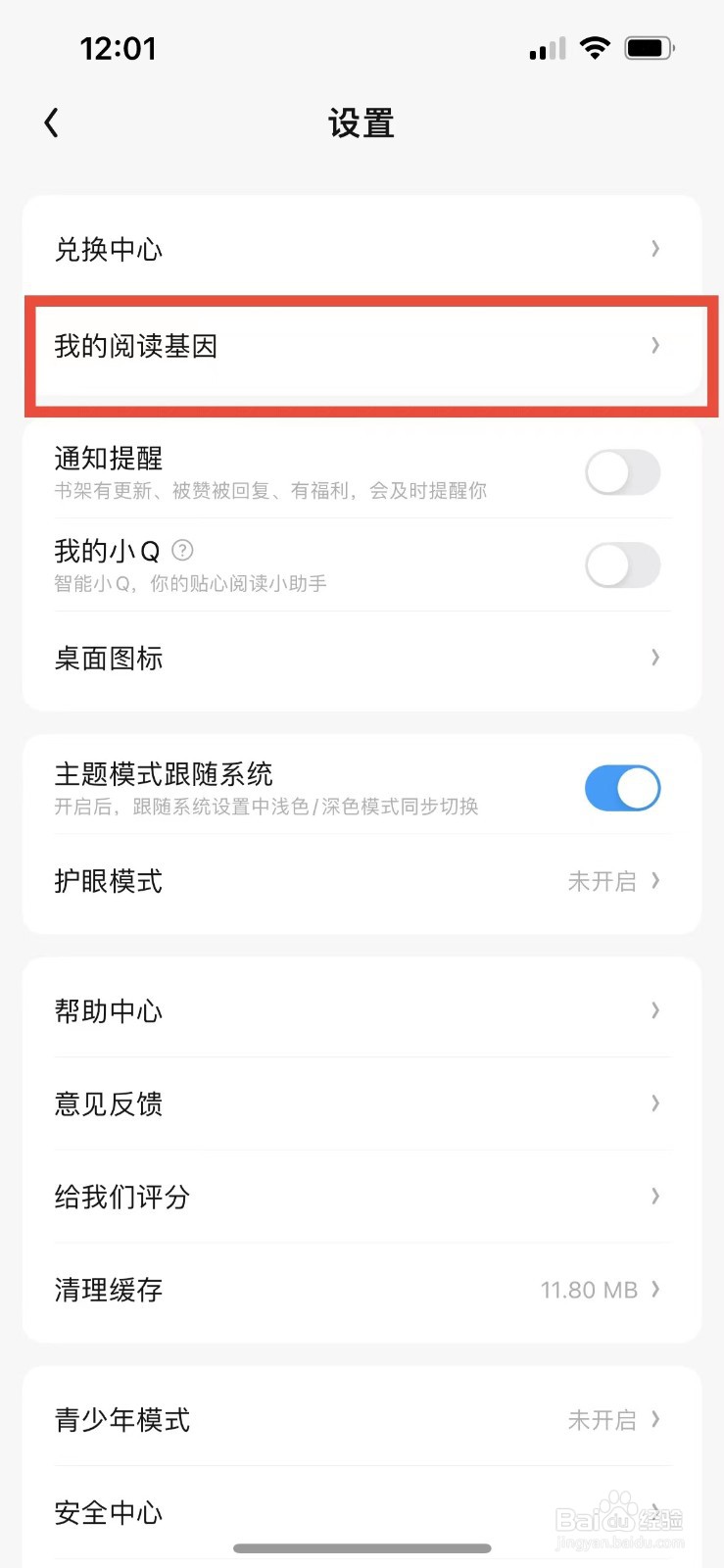Enable the 通知提醒 notification toggle

click(623, 472)
